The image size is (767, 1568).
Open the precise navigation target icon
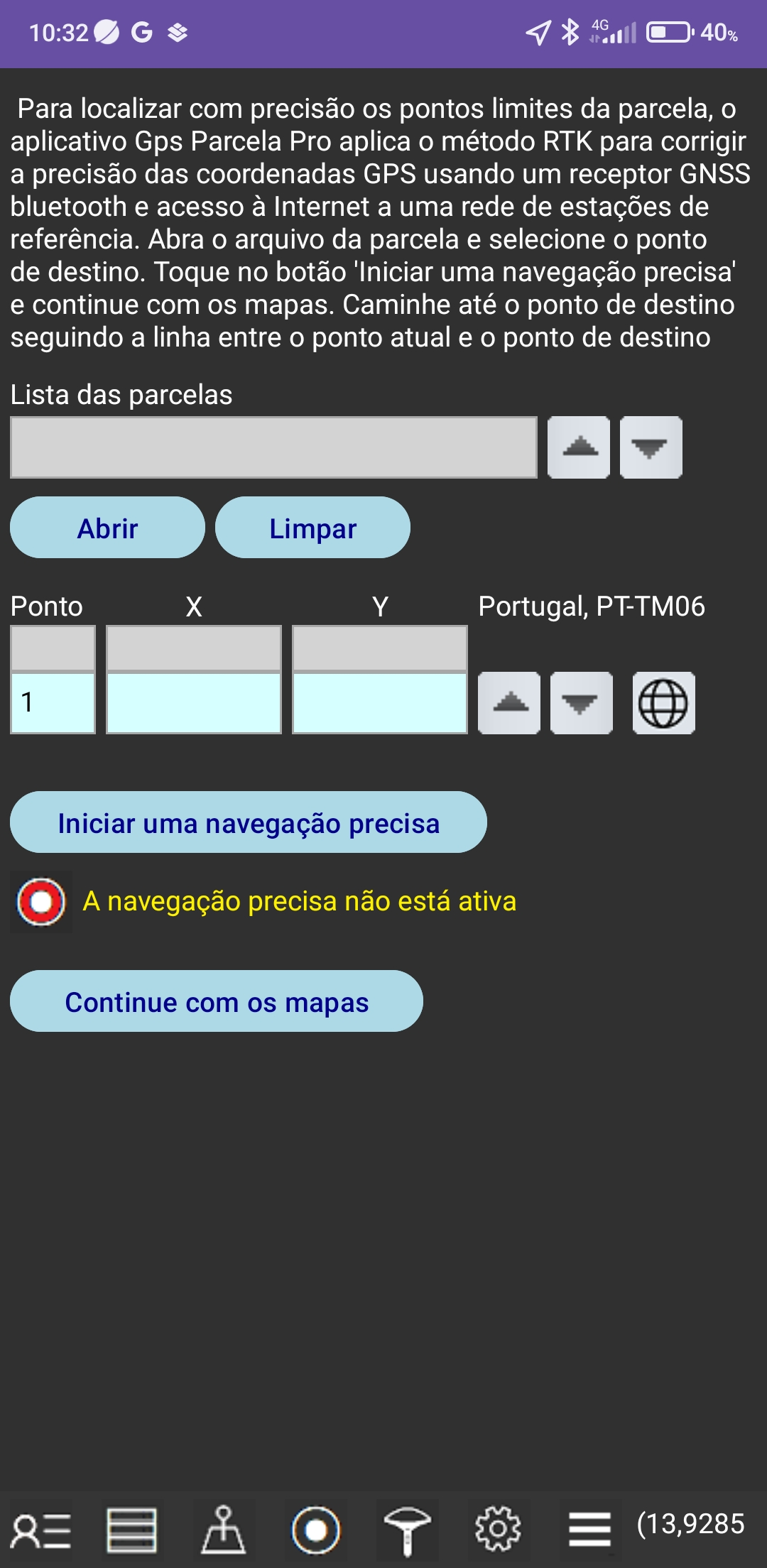pos(315,1530)
